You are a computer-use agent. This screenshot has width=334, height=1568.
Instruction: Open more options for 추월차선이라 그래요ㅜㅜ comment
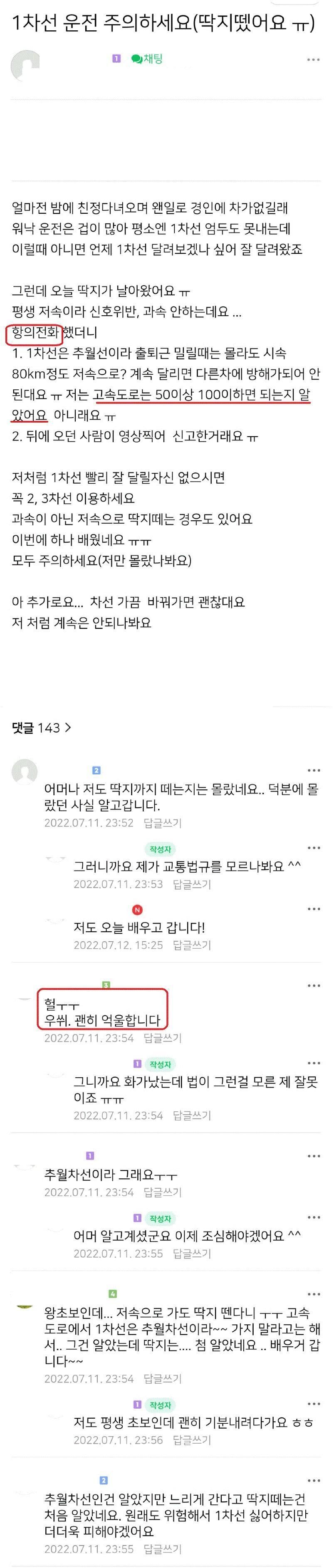tap(313, 1156)
